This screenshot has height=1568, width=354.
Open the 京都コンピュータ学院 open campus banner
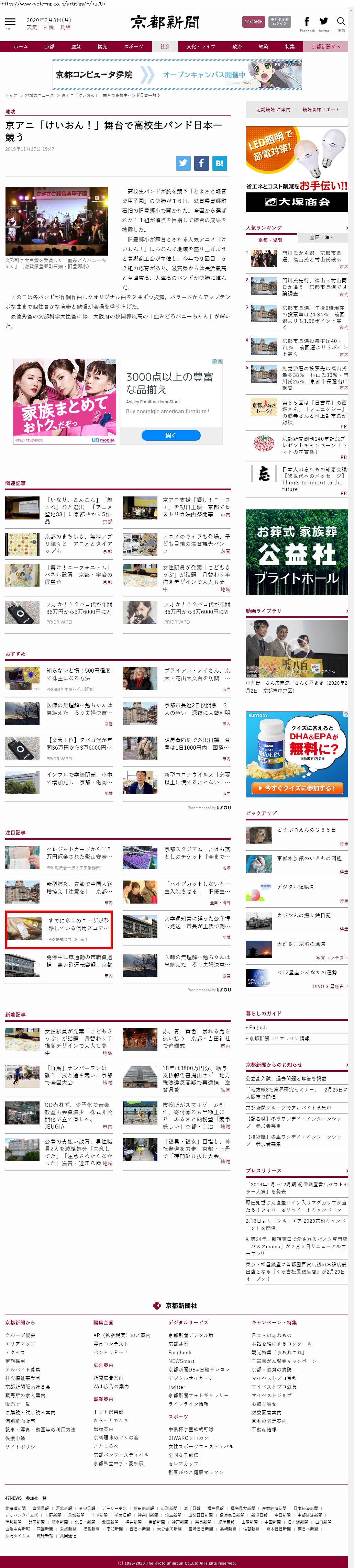coord(177,75)
